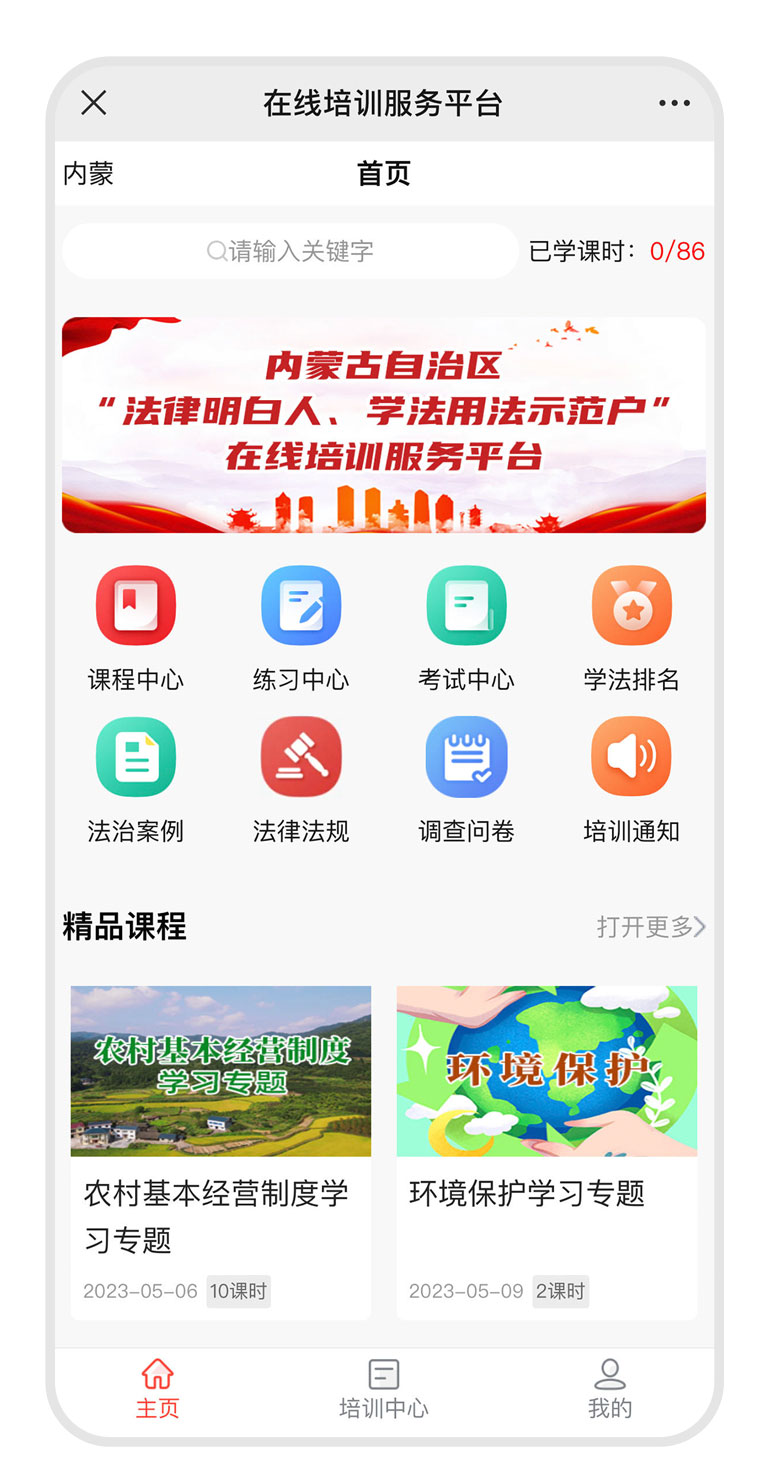768x1470 pixels.
Task: Open the 内蒙古自治区 training platform banner
Action: [384, 425]
